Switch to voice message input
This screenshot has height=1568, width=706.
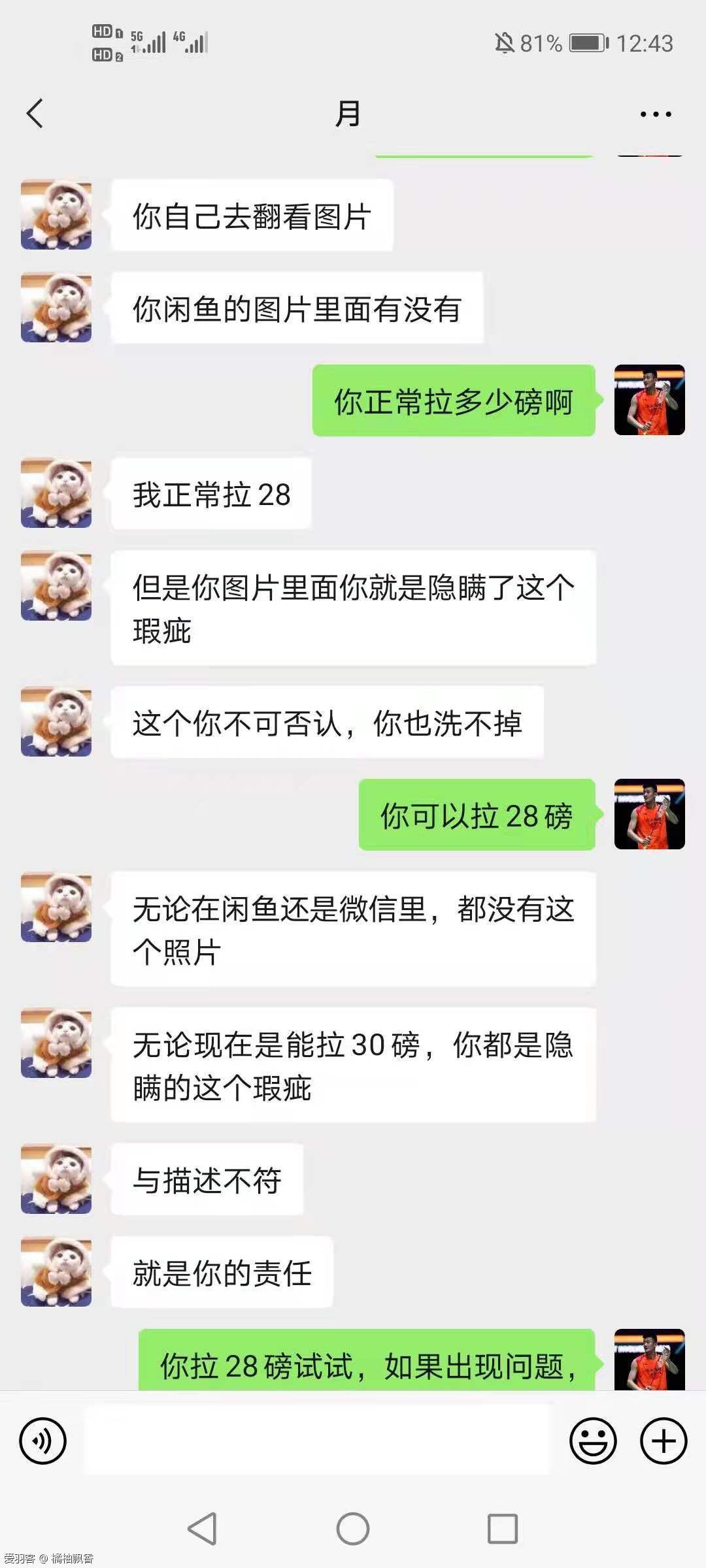pos(43,1441)
